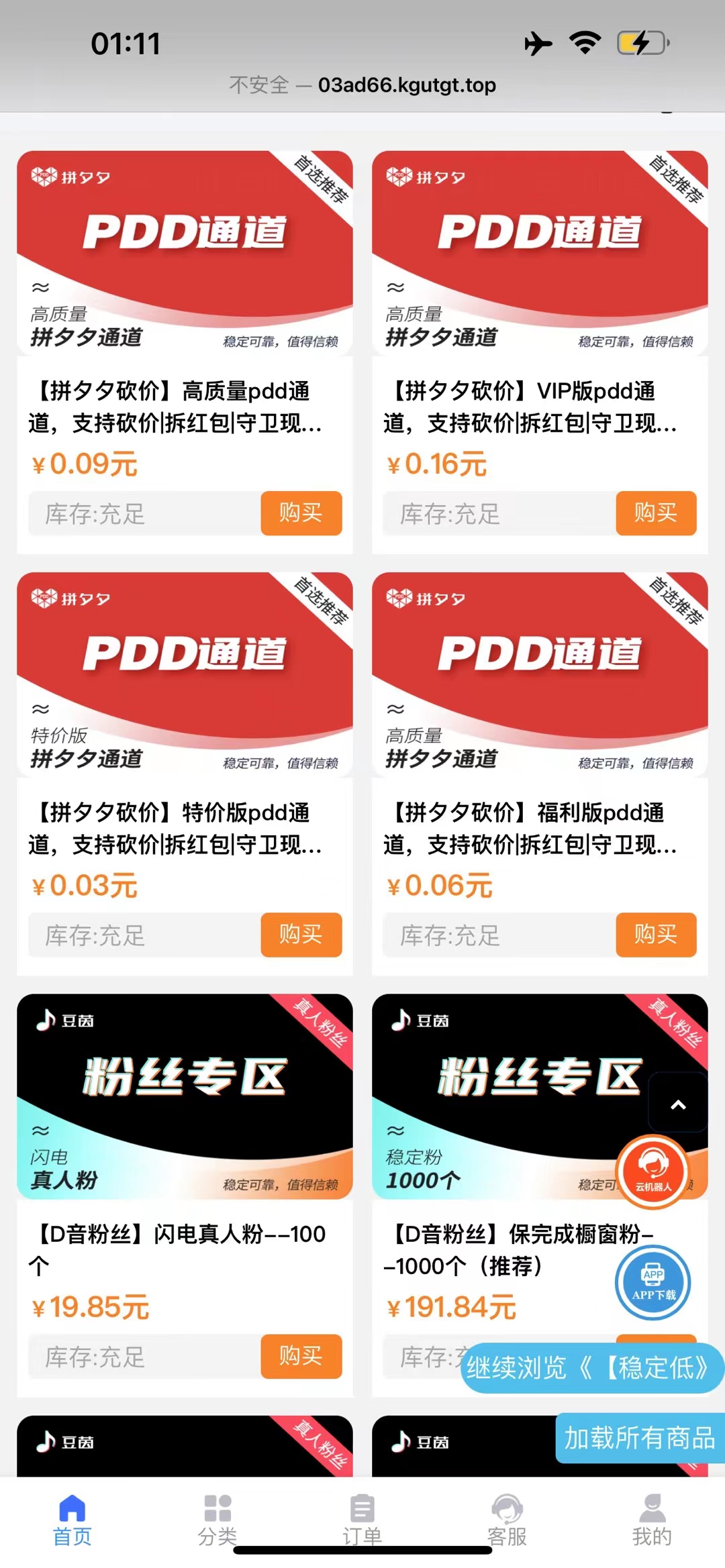The image size is (725, 1568).
Task: Open the VIP版pdd通道 product image
Action: (x=540, y=253)
